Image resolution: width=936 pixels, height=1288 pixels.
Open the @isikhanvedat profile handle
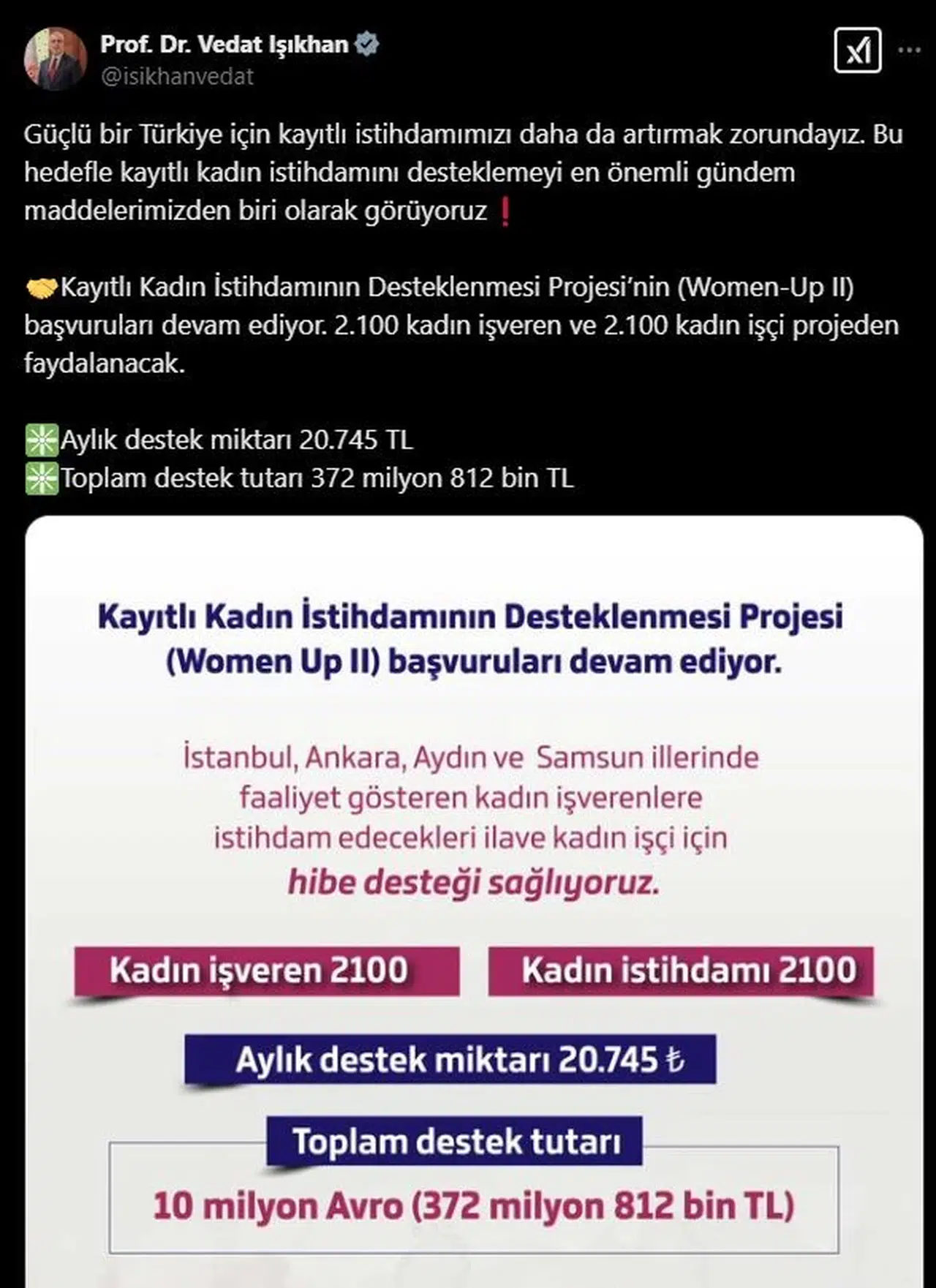[177, 77]
